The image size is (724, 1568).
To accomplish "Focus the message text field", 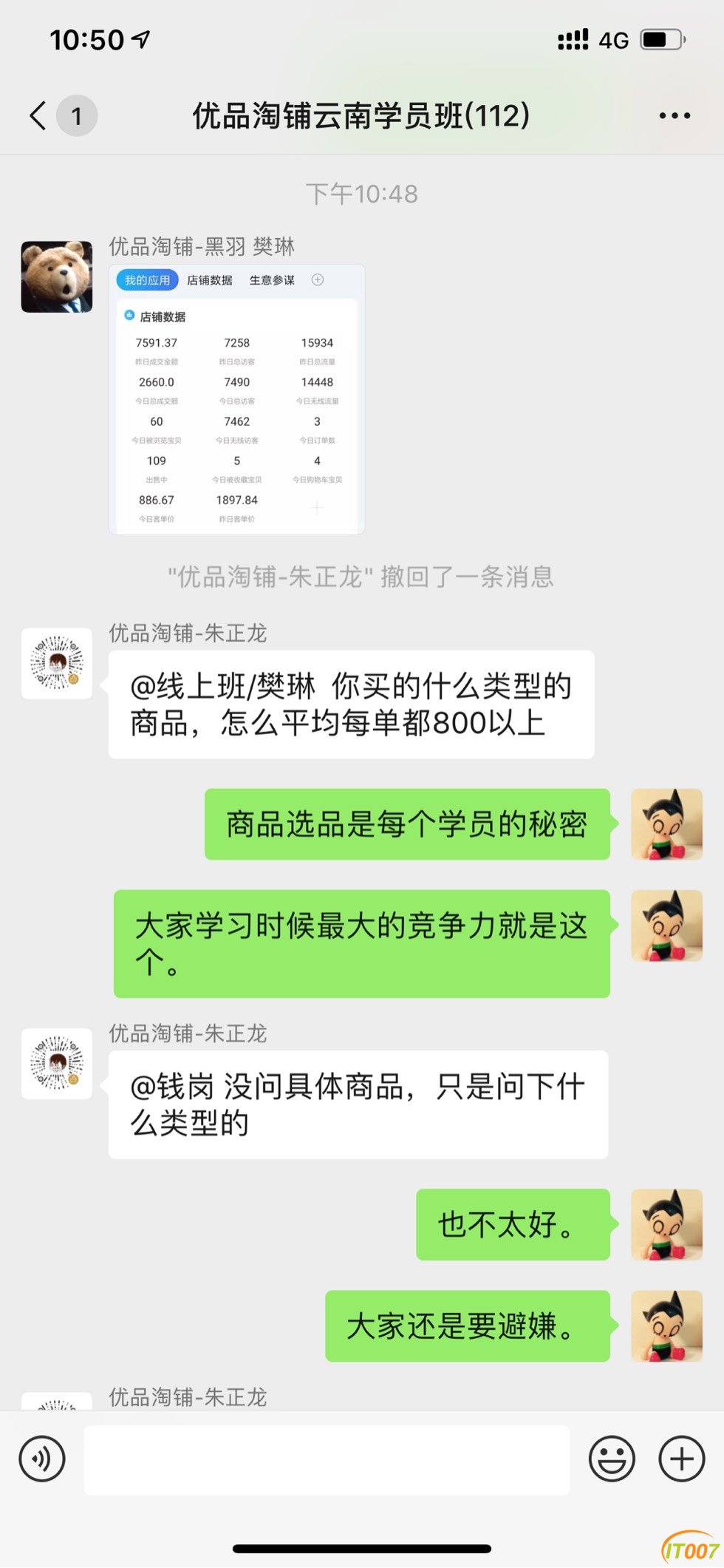I will click(x=327, y=1460).
